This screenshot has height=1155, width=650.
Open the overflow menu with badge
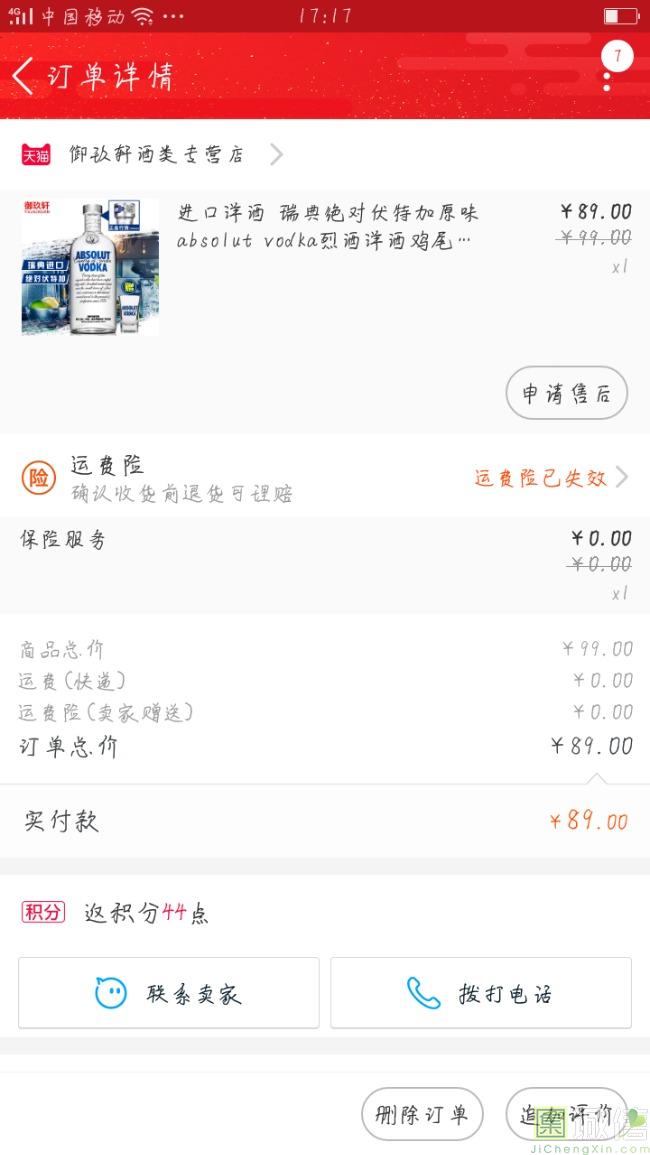(608, 72)
